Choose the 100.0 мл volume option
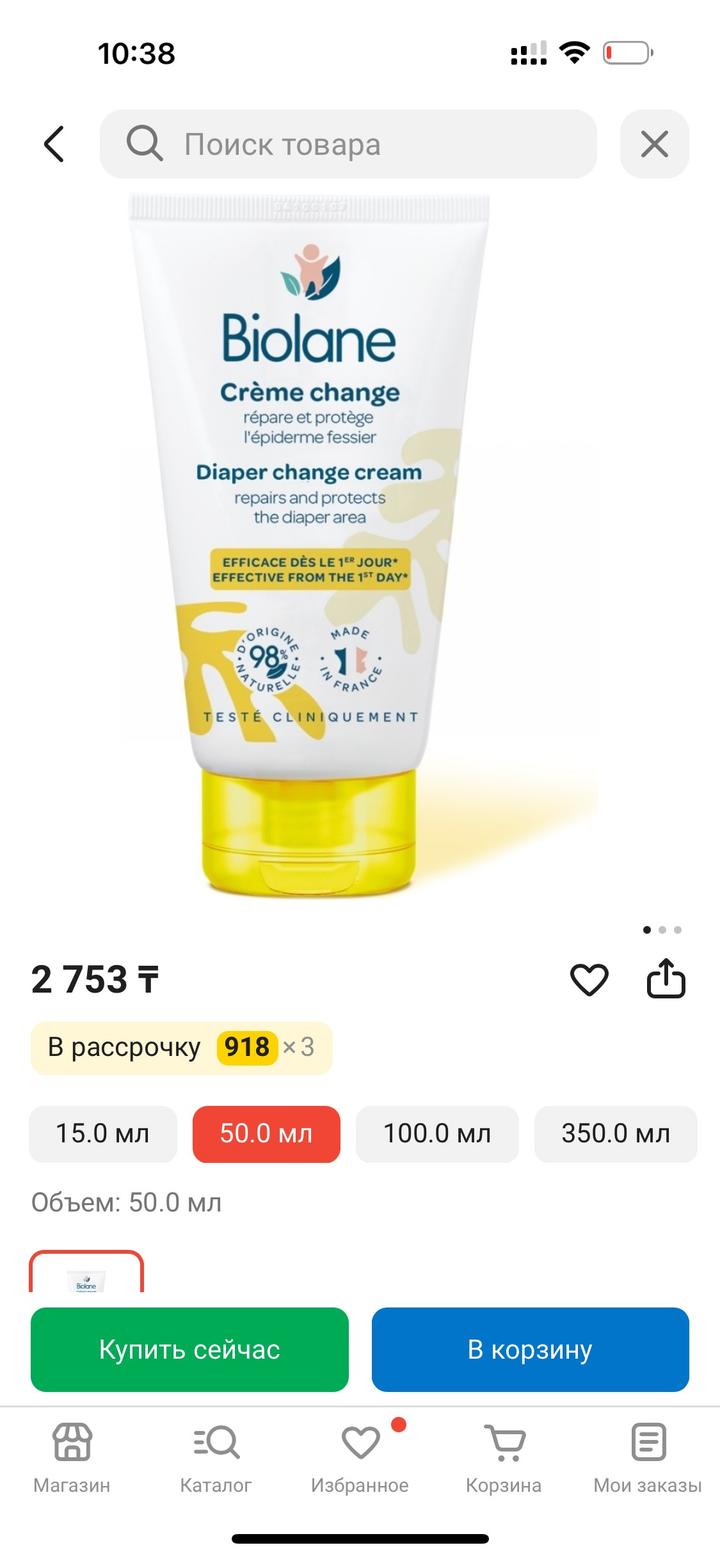Screen dimensions: 720x1559 (437, 1134)
